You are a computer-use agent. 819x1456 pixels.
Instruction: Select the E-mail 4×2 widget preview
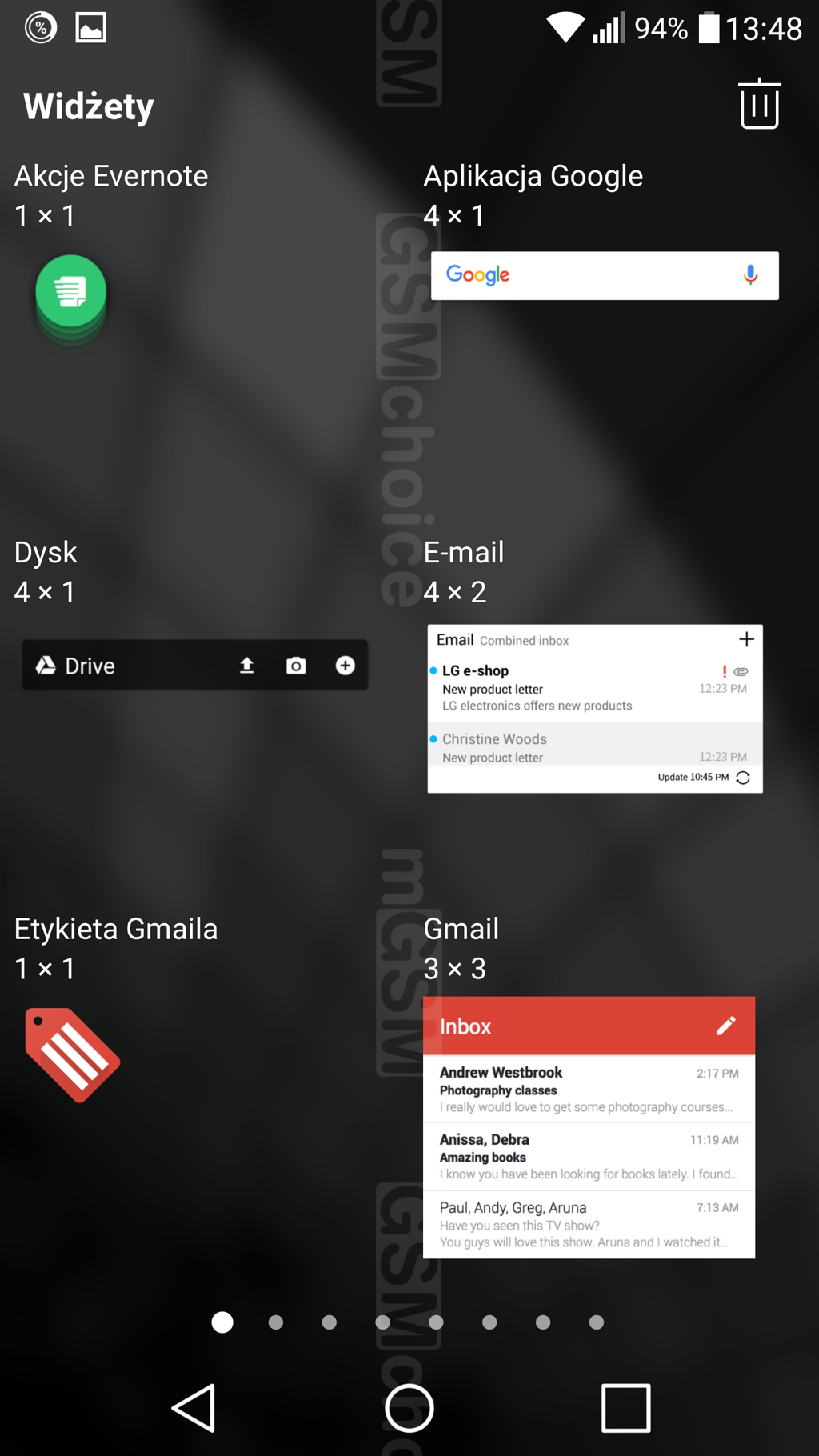coord(594,709)
